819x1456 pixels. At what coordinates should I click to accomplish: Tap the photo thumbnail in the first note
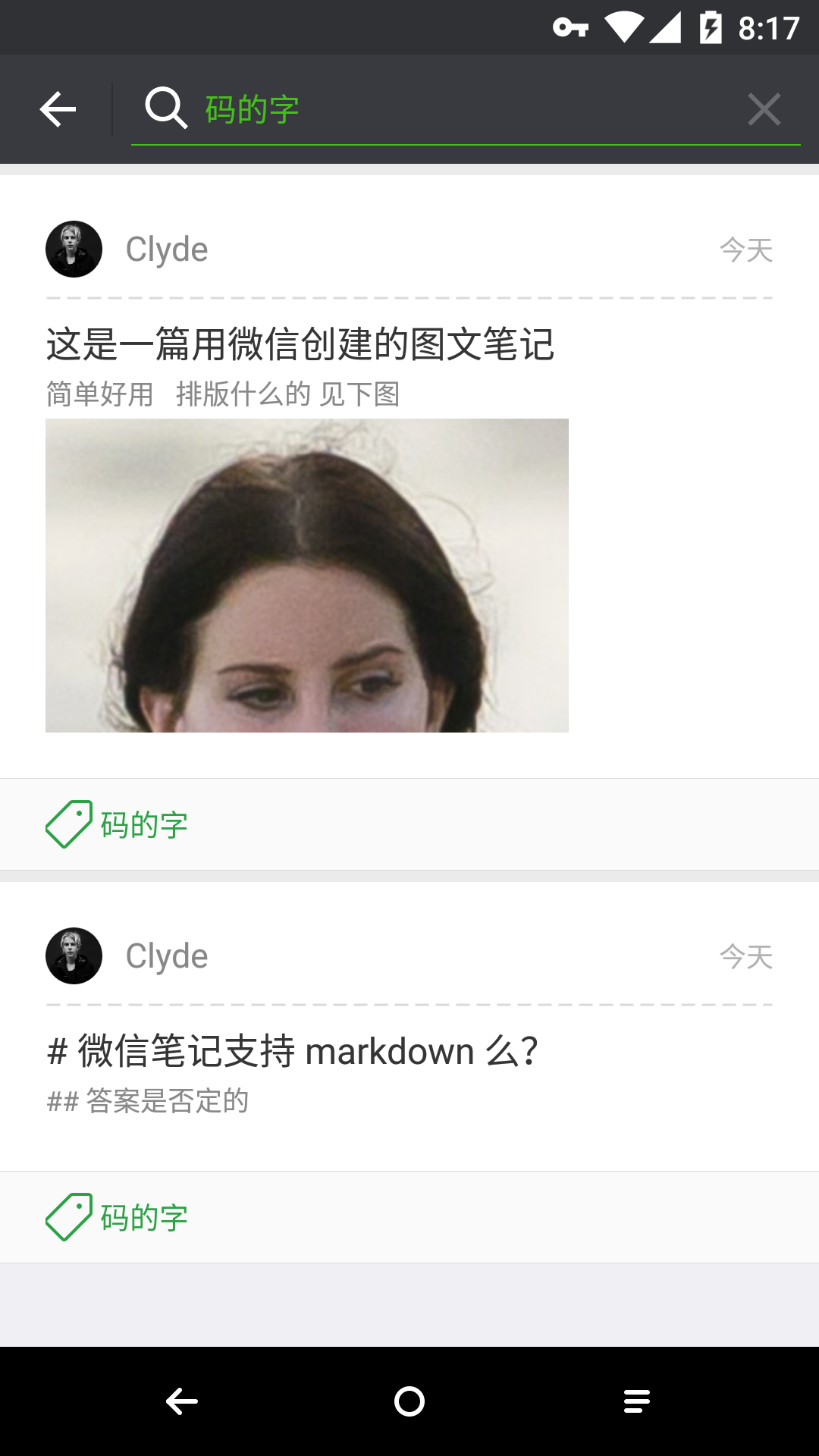[306, 576]
